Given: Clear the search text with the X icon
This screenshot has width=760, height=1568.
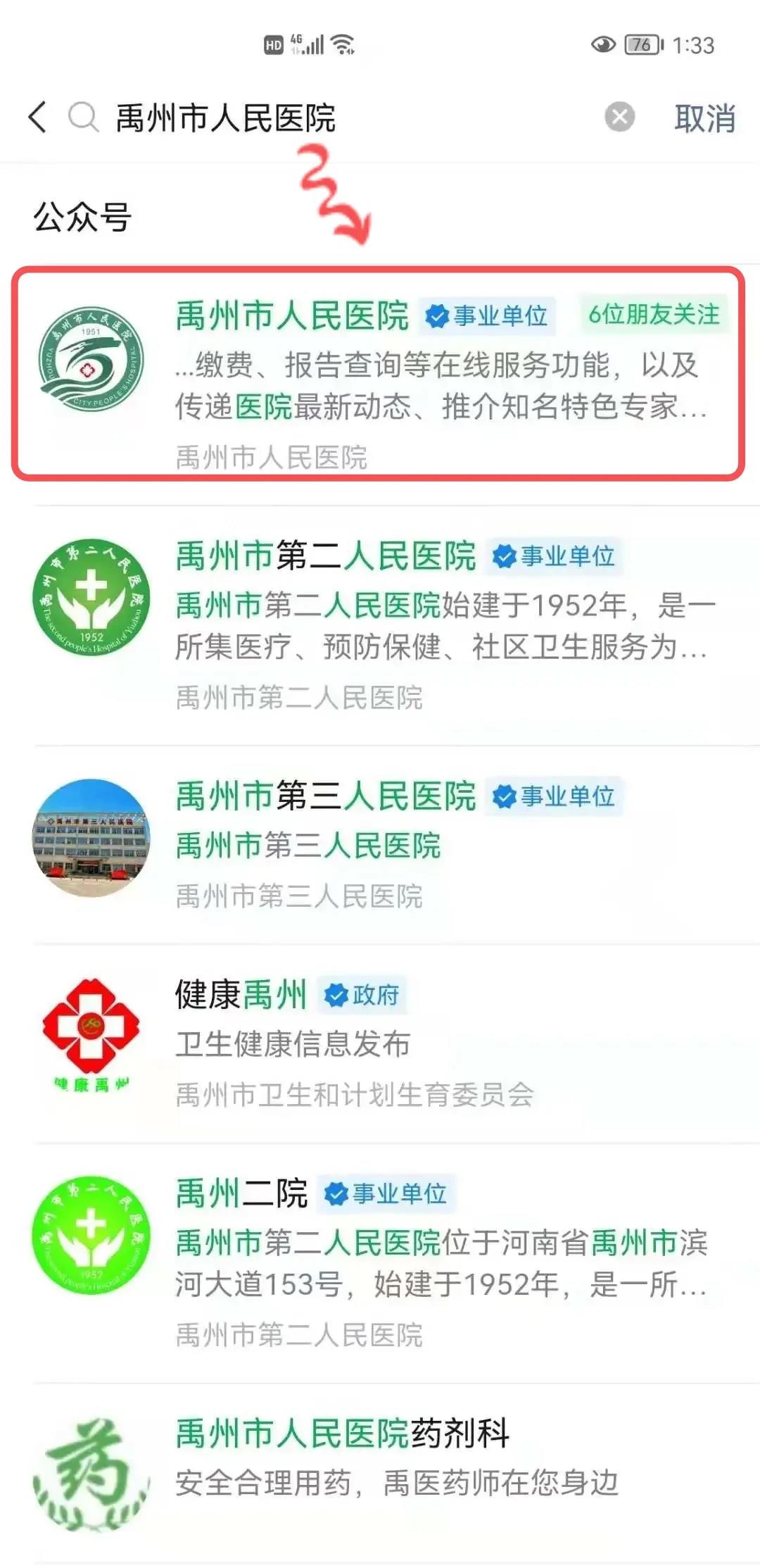Looking at the screenshot, I should (x=619, y=117).
